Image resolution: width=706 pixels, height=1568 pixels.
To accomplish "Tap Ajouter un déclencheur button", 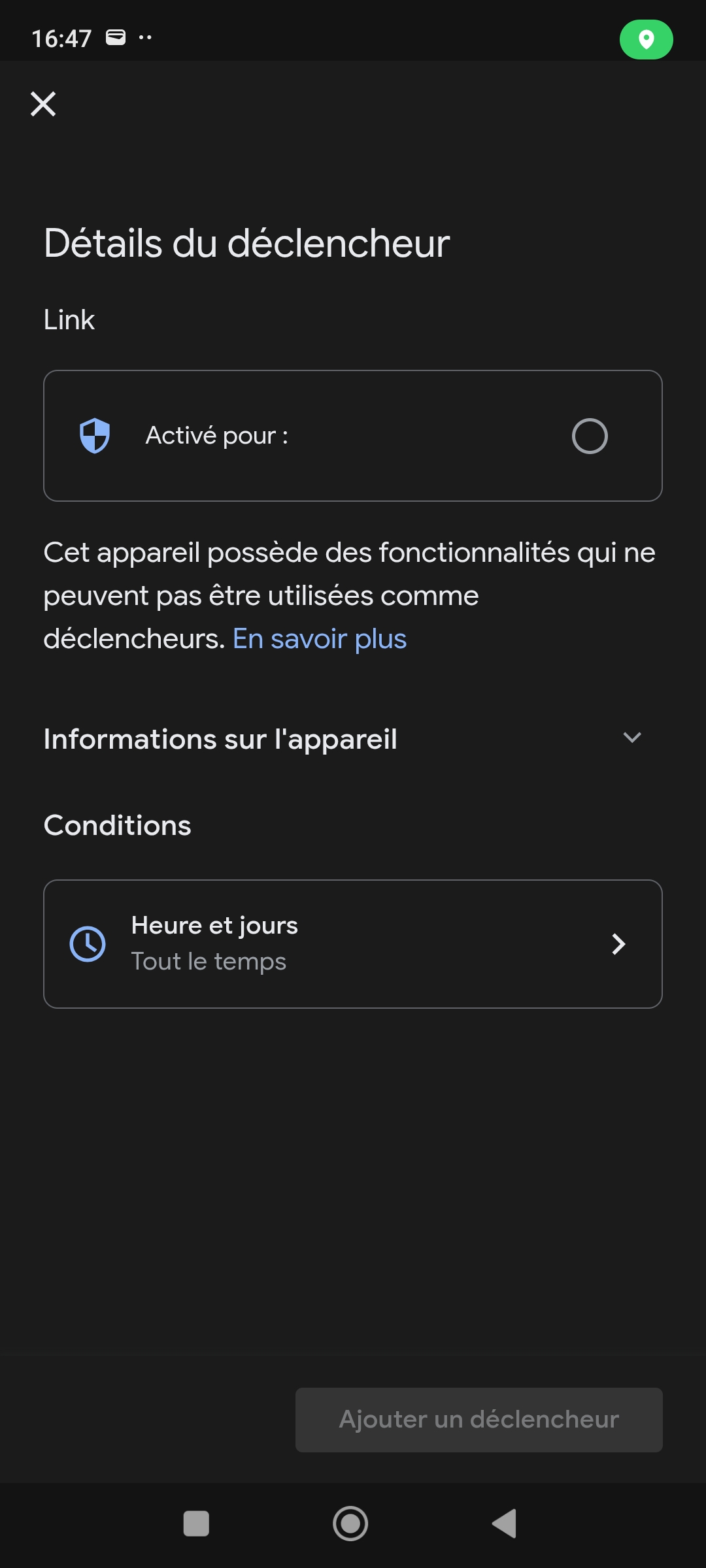I will click(479, 1420).
